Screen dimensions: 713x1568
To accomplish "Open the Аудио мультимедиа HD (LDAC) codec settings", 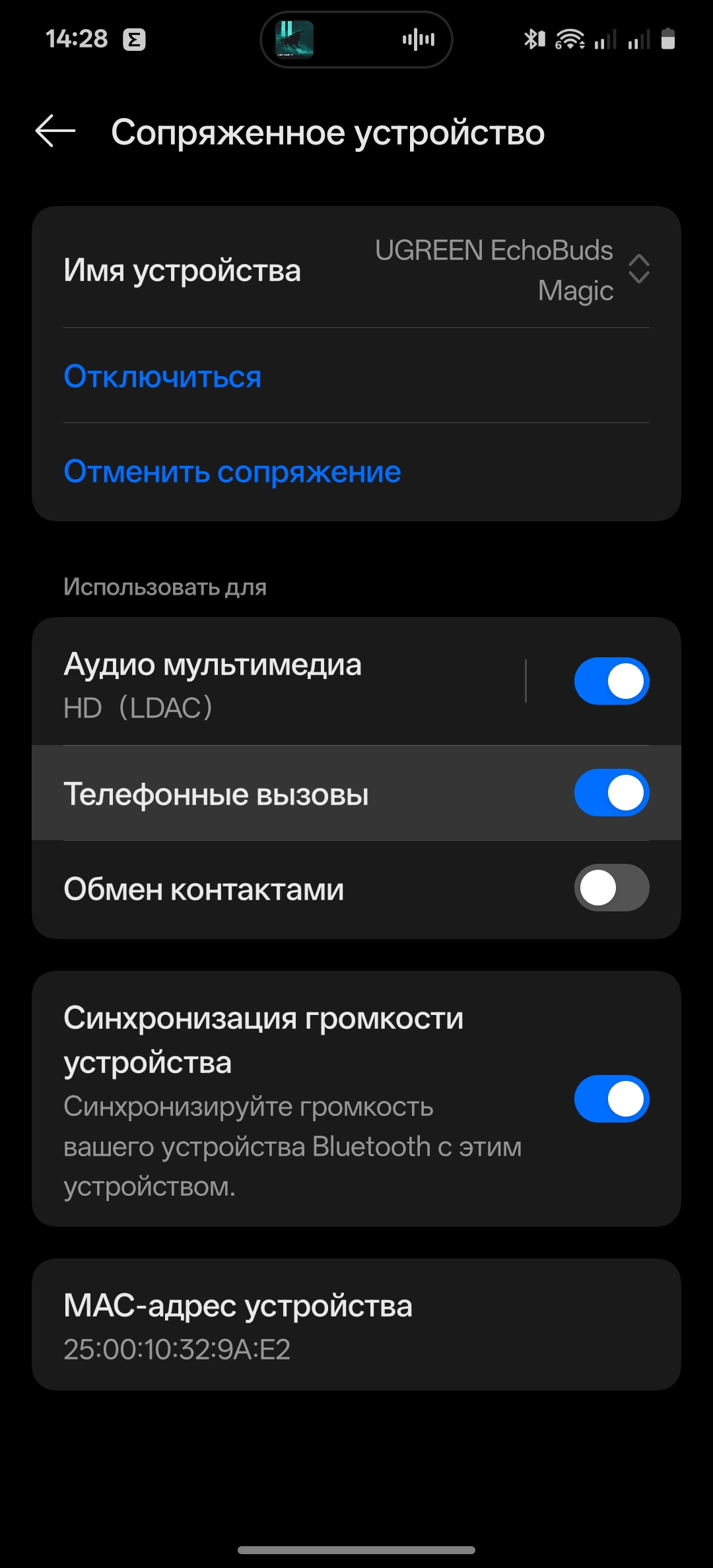I will tap(277, 684).
